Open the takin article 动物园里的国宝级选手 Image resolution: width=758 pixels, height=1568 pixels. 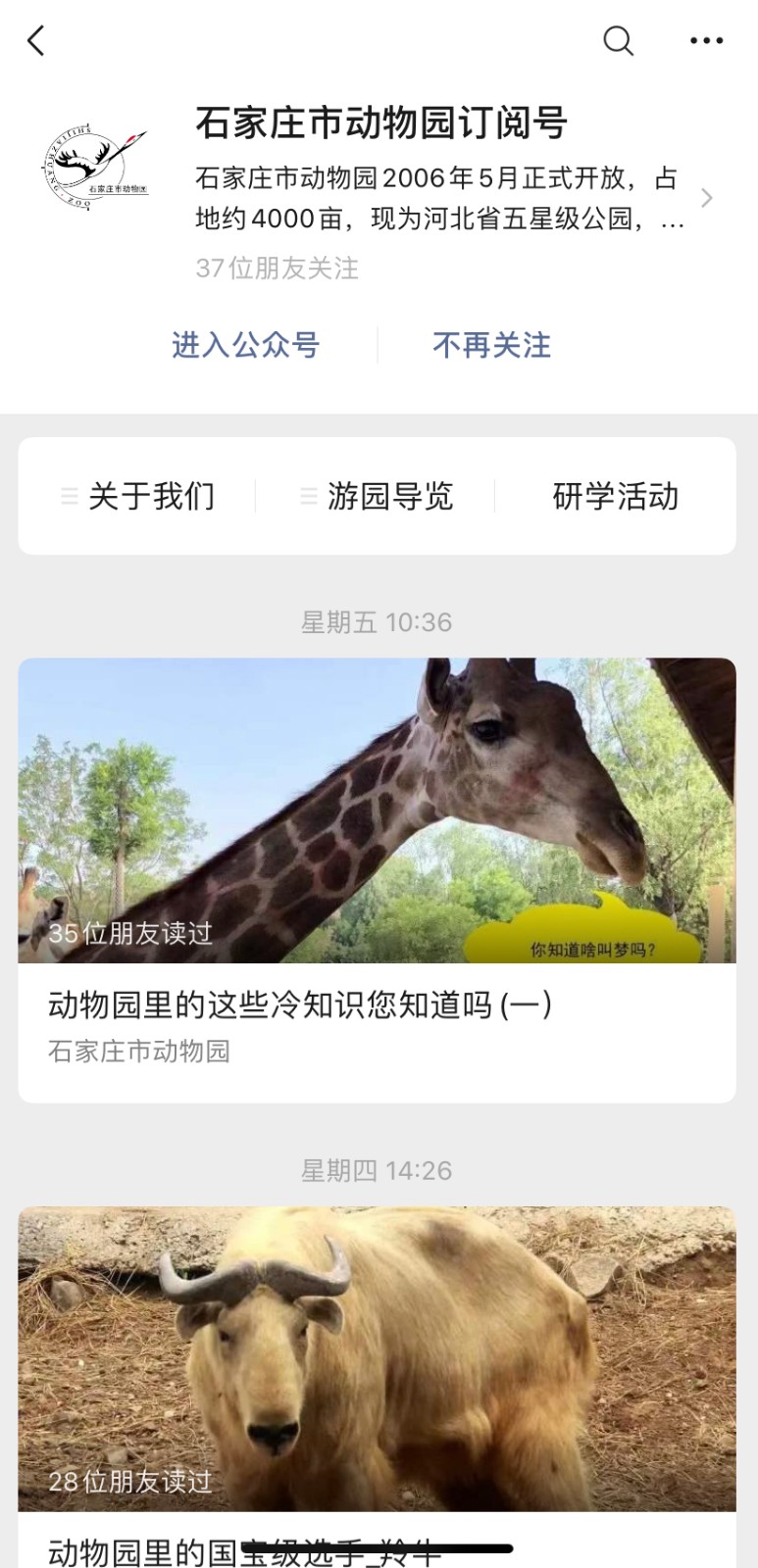pyautogui.click(x=377, y=1372)
